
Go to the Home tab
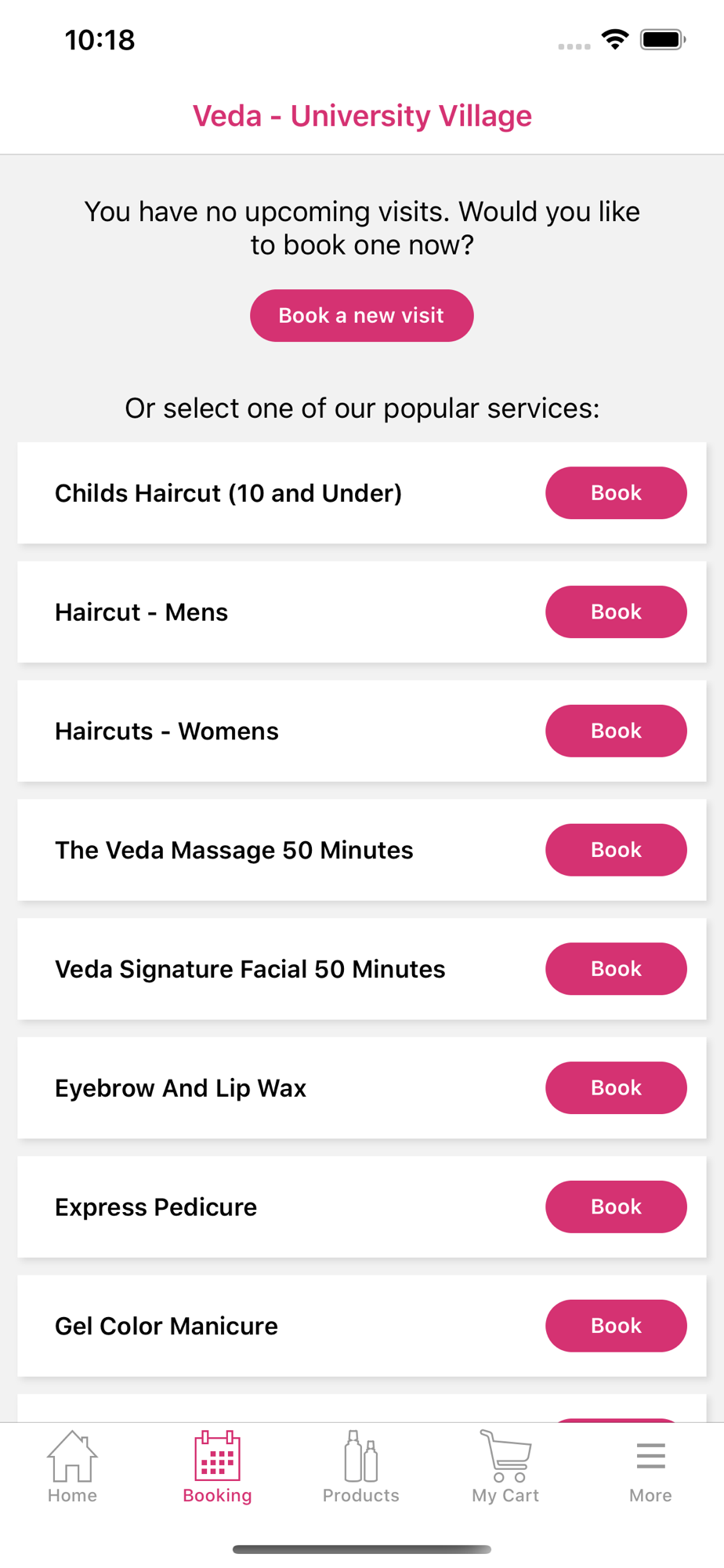(x=72, y=1467)
